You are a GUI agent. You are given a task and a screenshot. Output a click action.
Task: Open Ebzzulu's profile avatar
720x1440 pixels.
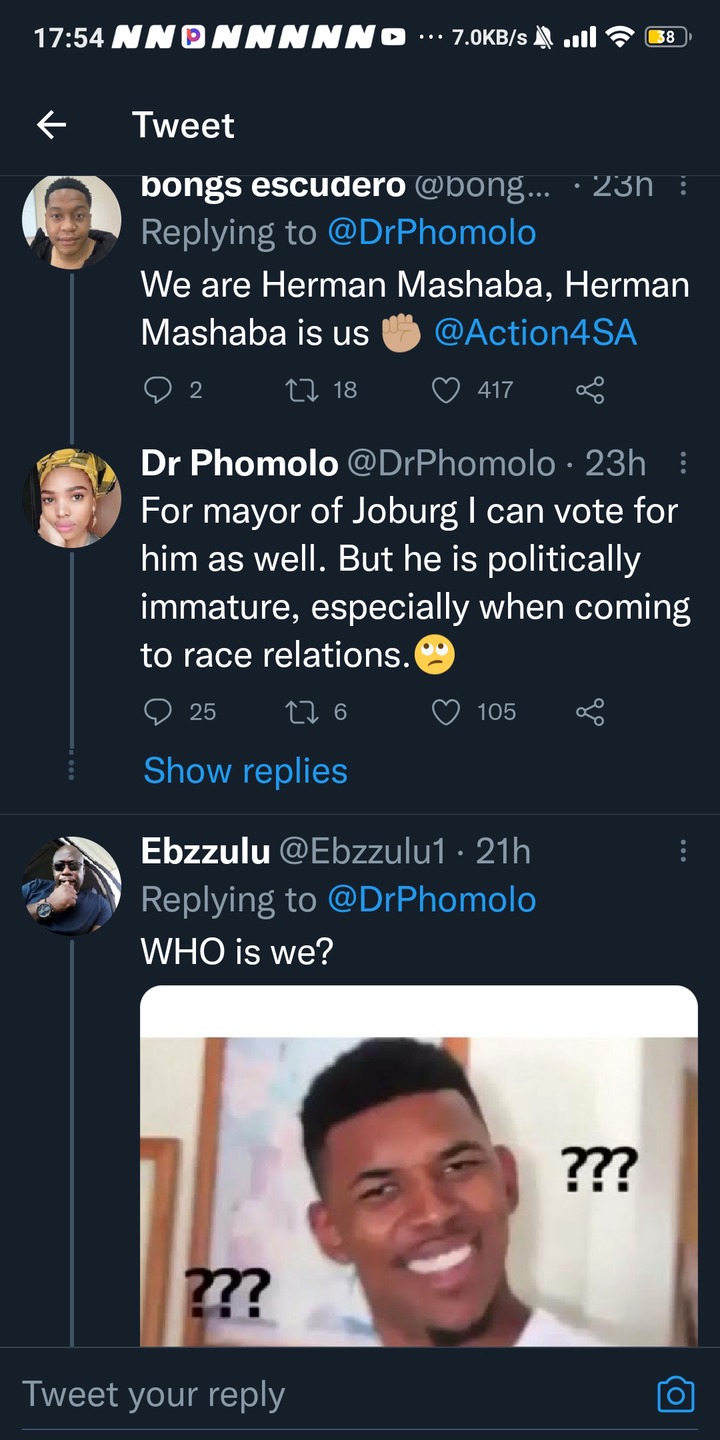(x=72, y=886)
